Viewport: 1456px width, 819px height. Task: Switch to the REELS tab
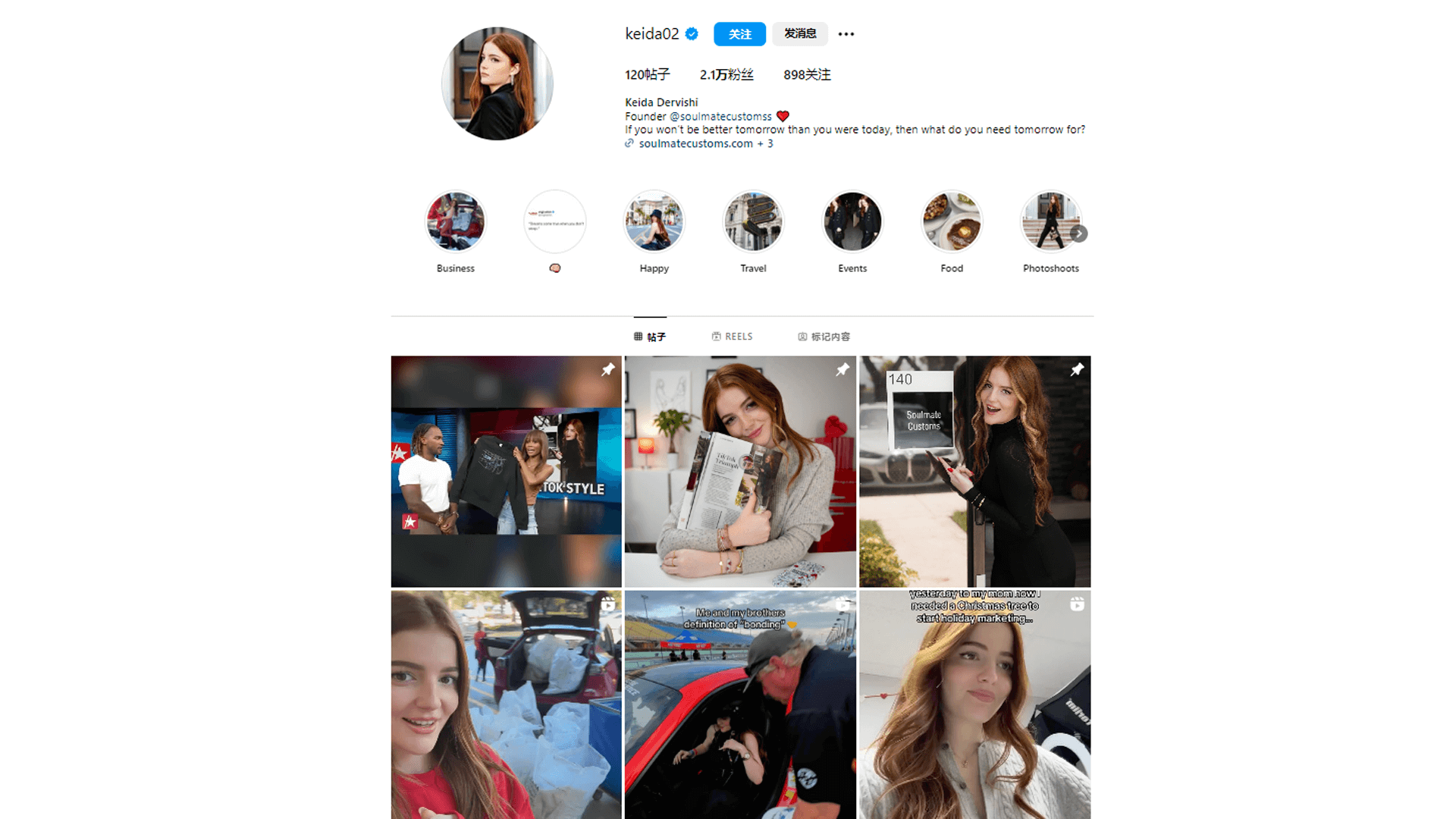tap(732, 337)
